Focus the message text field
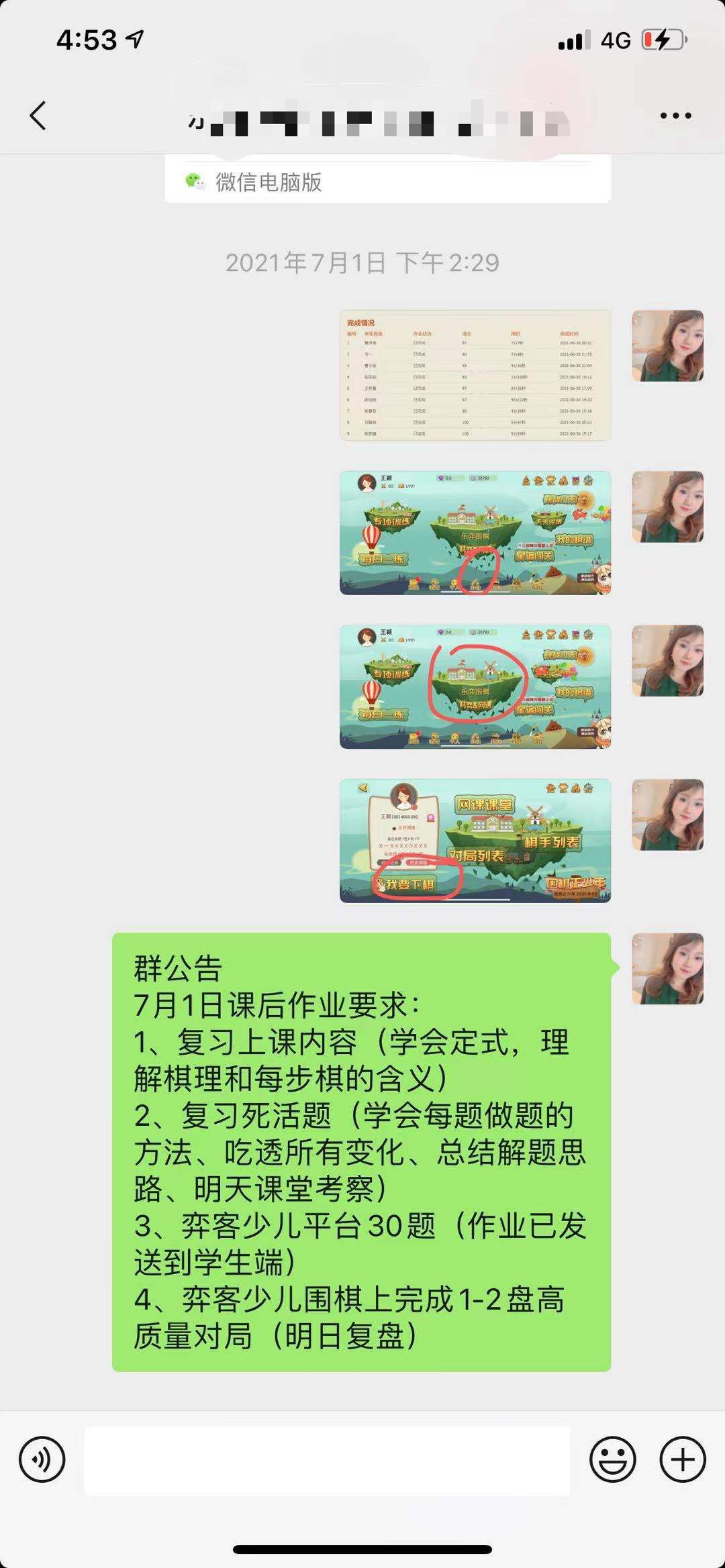725x1568 pixels. 327,1461
